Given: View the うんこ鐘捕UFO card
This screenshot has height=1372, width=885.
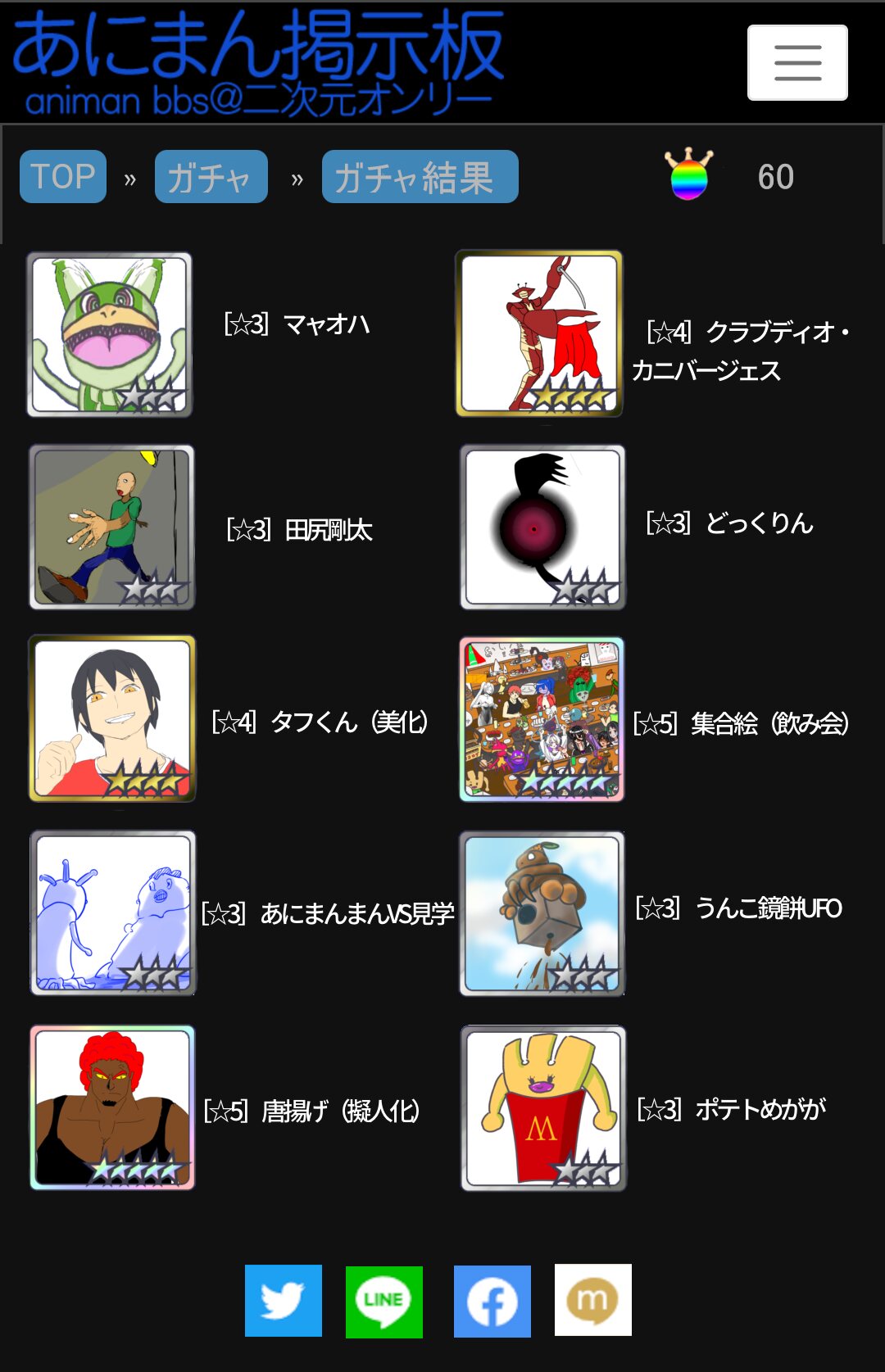Looking at the screenshot, I should pos(542,912).
